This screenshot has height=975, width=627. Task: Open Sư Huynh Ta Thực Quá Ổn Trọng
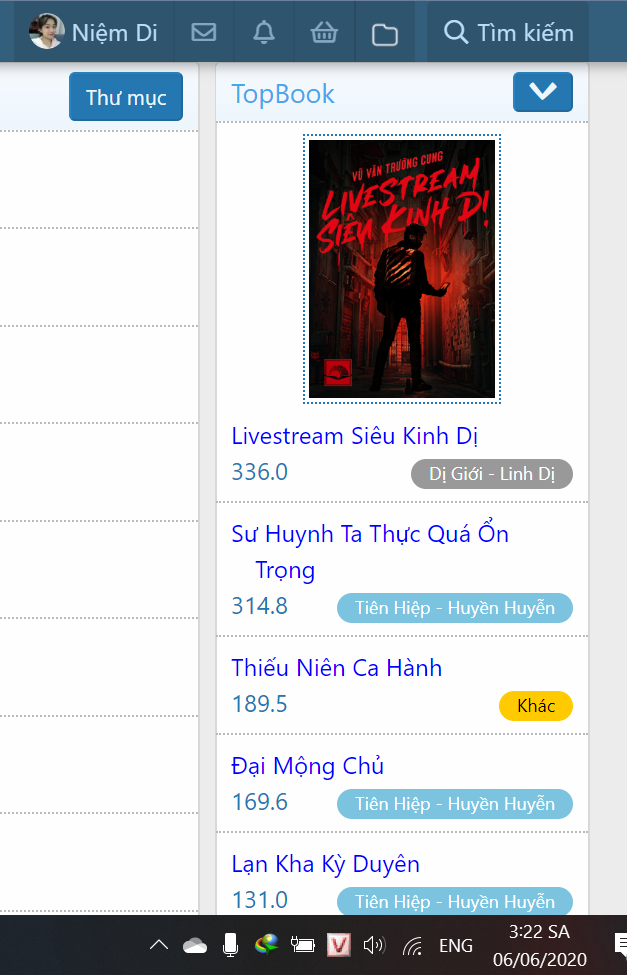pos(369,534)
